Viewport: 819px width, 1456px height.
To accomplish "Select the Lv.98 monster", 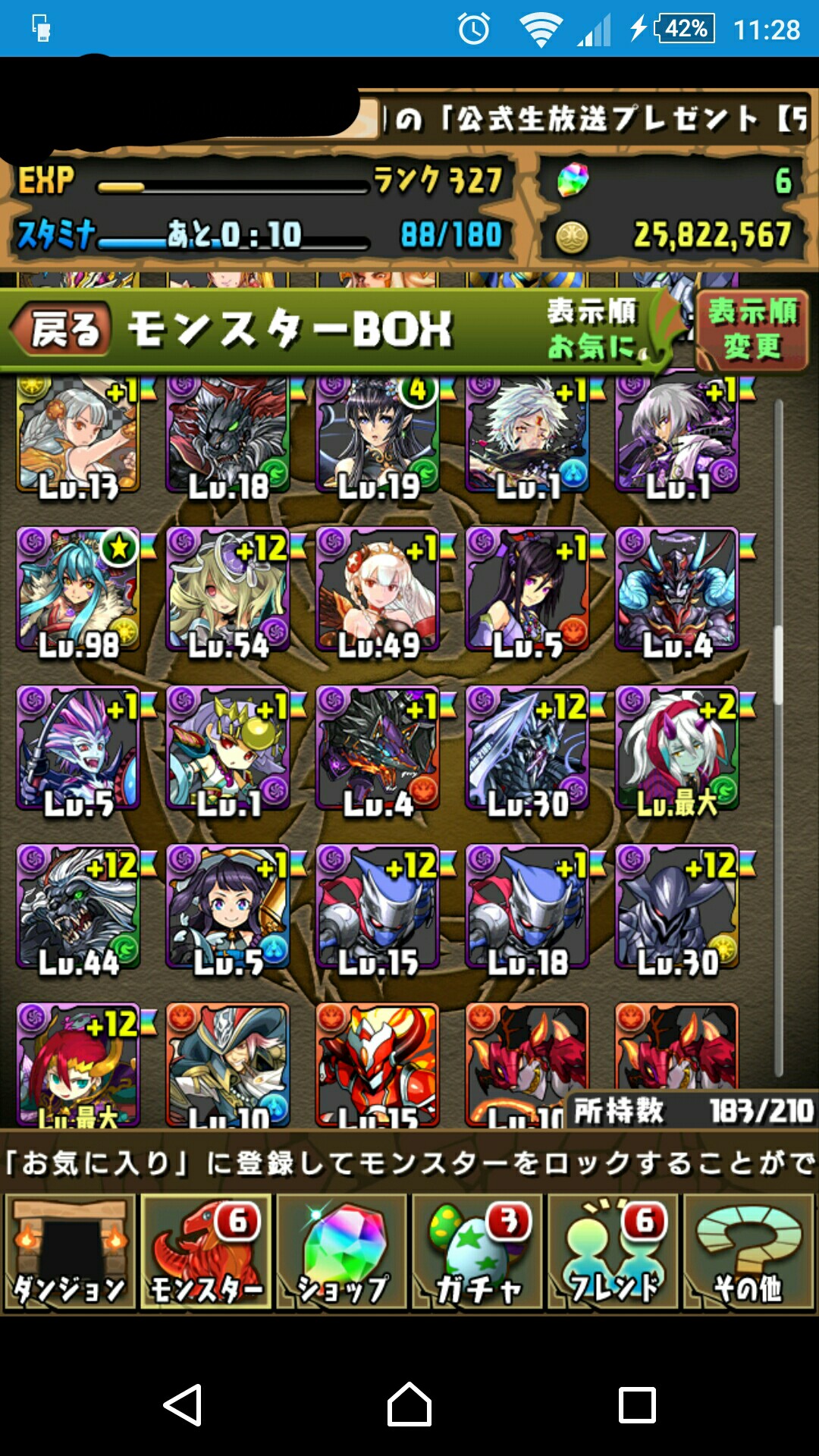I will click(x=79, y=590).
